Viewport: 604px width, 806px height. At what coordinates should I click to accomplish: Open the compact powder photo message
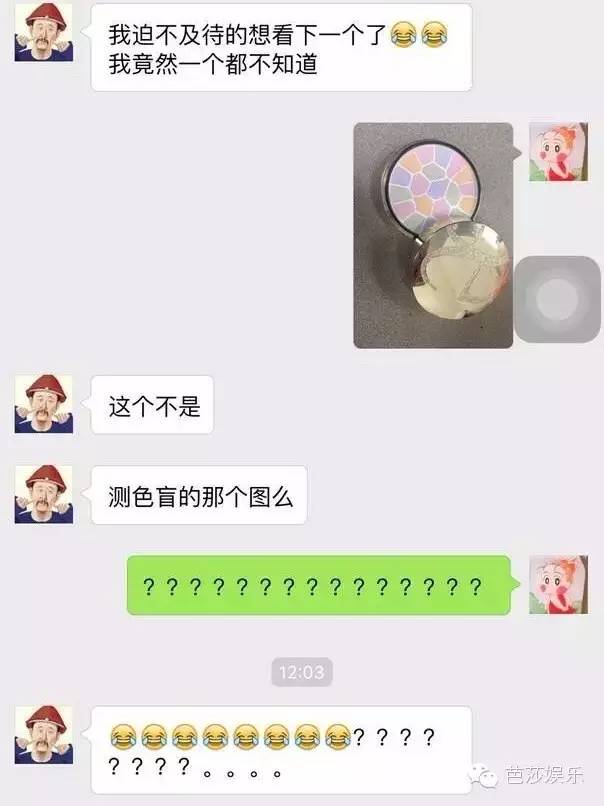(433, 235)
